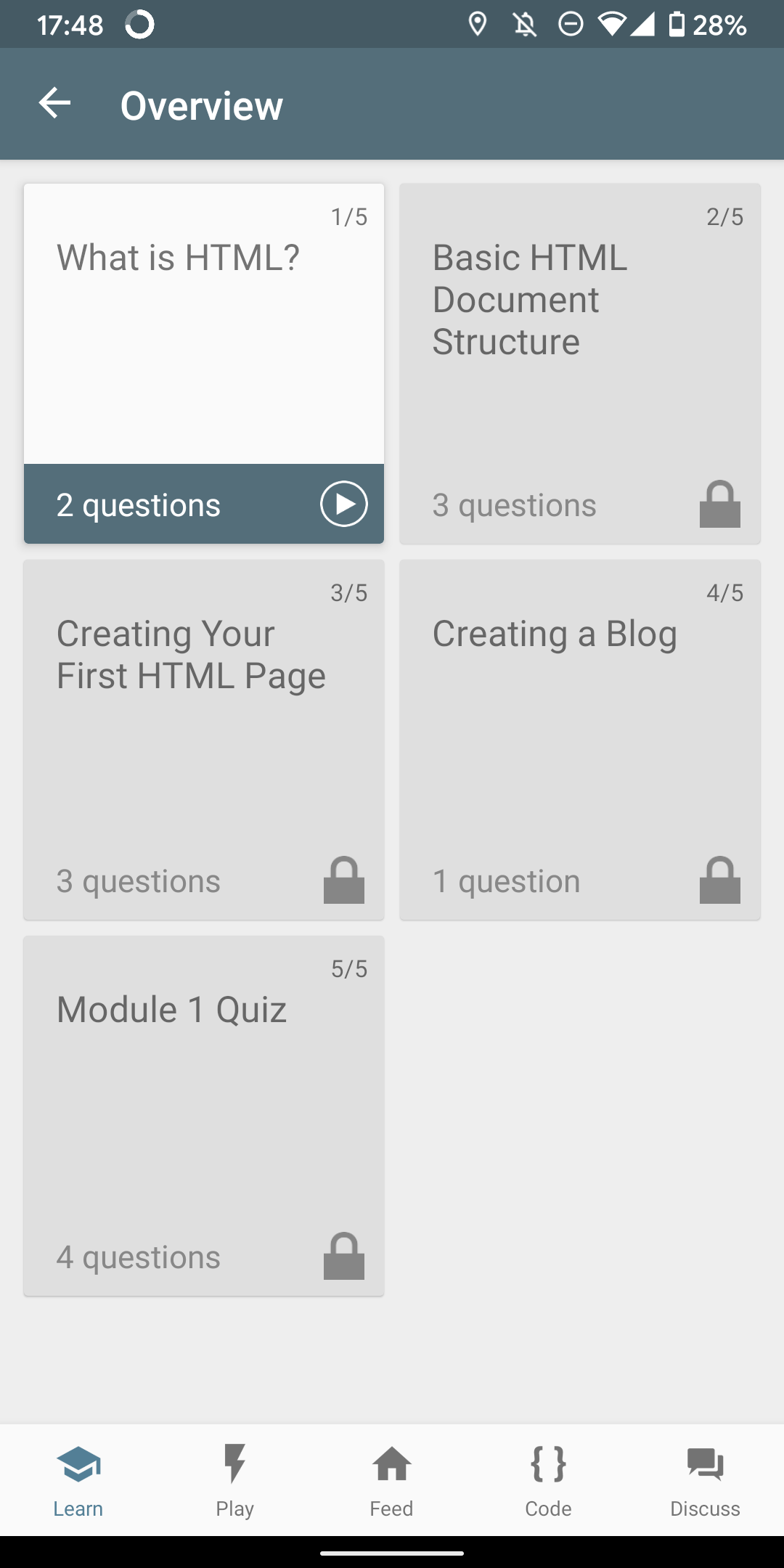Open the What is HTML lesson card
Image resolution: width=784 pixels, height=1568 pixels.
204,327
